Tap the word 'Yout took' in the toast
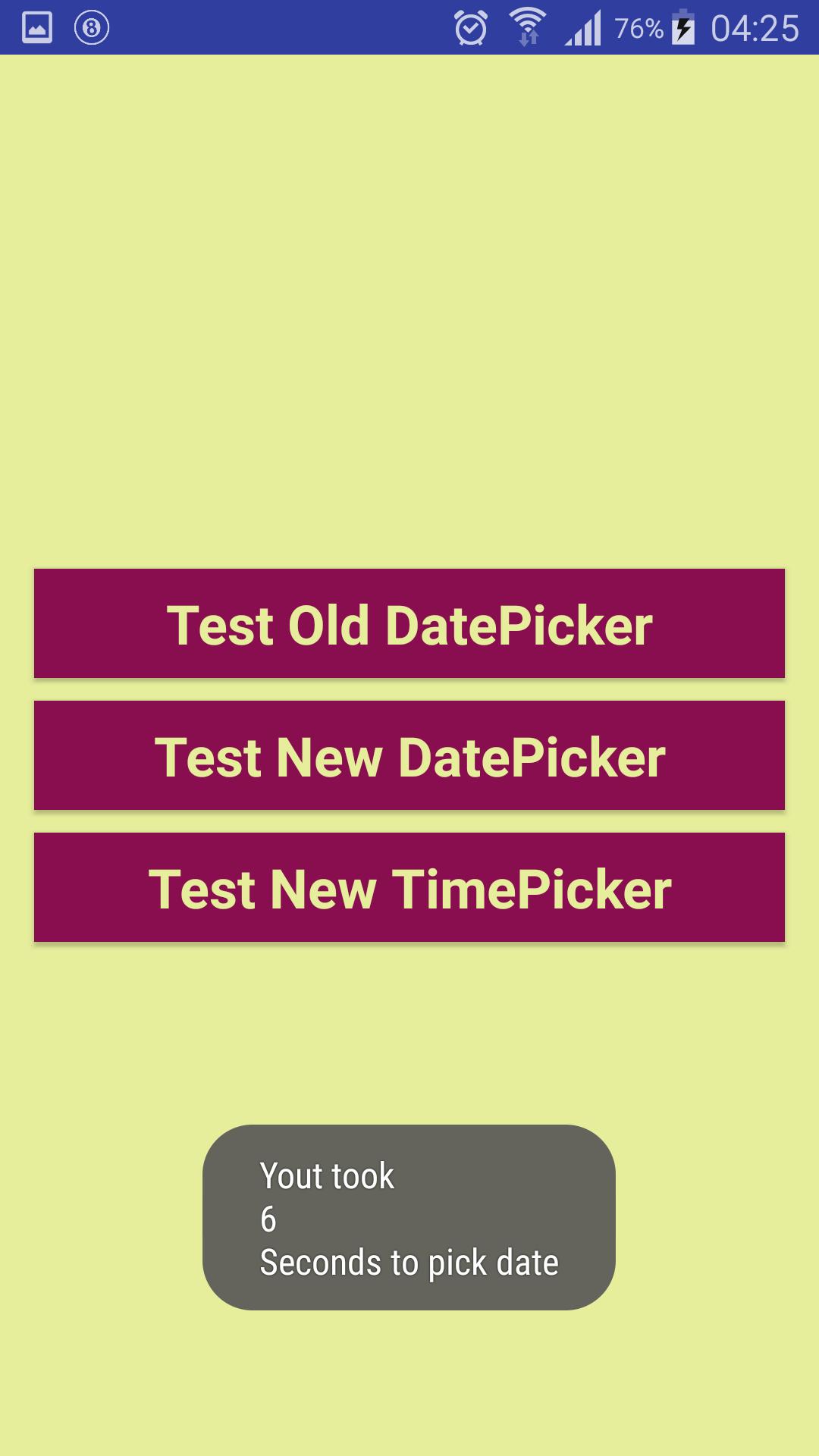This screenshot has width=819, height=1456. click(326, 1175)
